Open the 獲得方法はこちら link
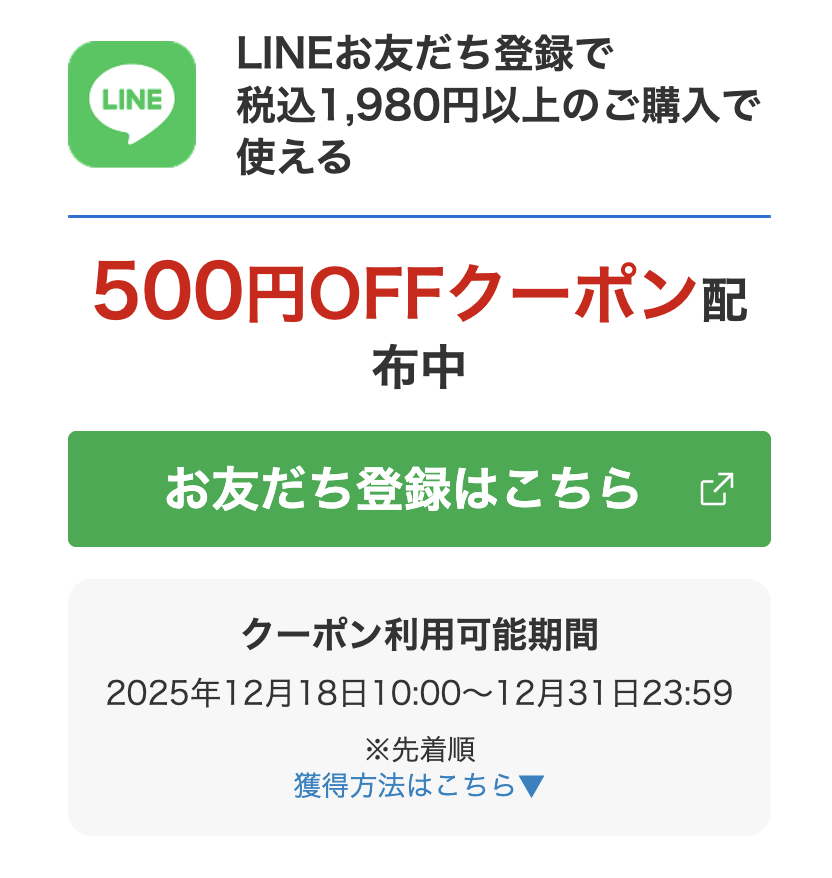 point(418,785)
